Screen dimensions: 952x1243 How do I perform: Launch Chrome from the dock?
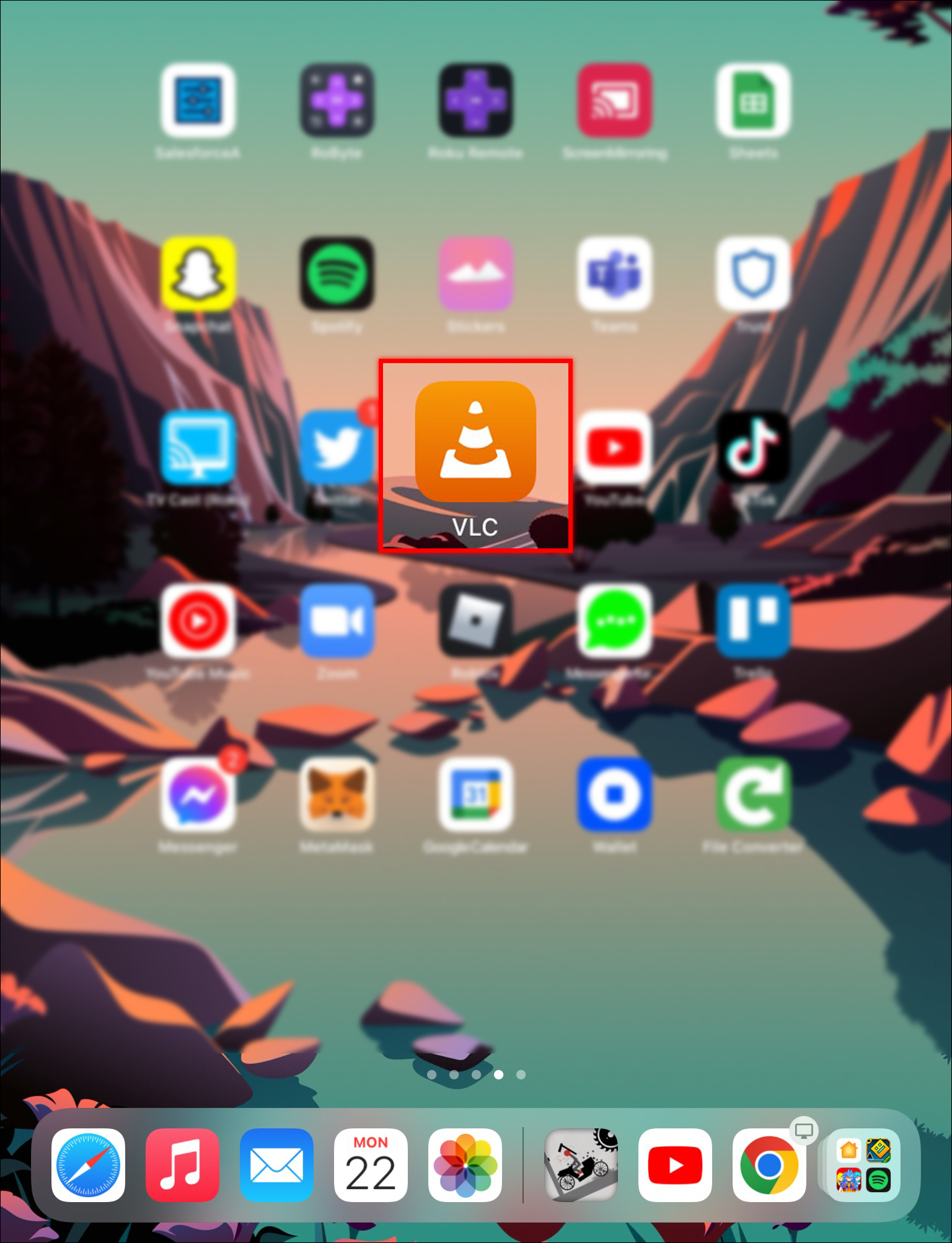pos(769,1165)
